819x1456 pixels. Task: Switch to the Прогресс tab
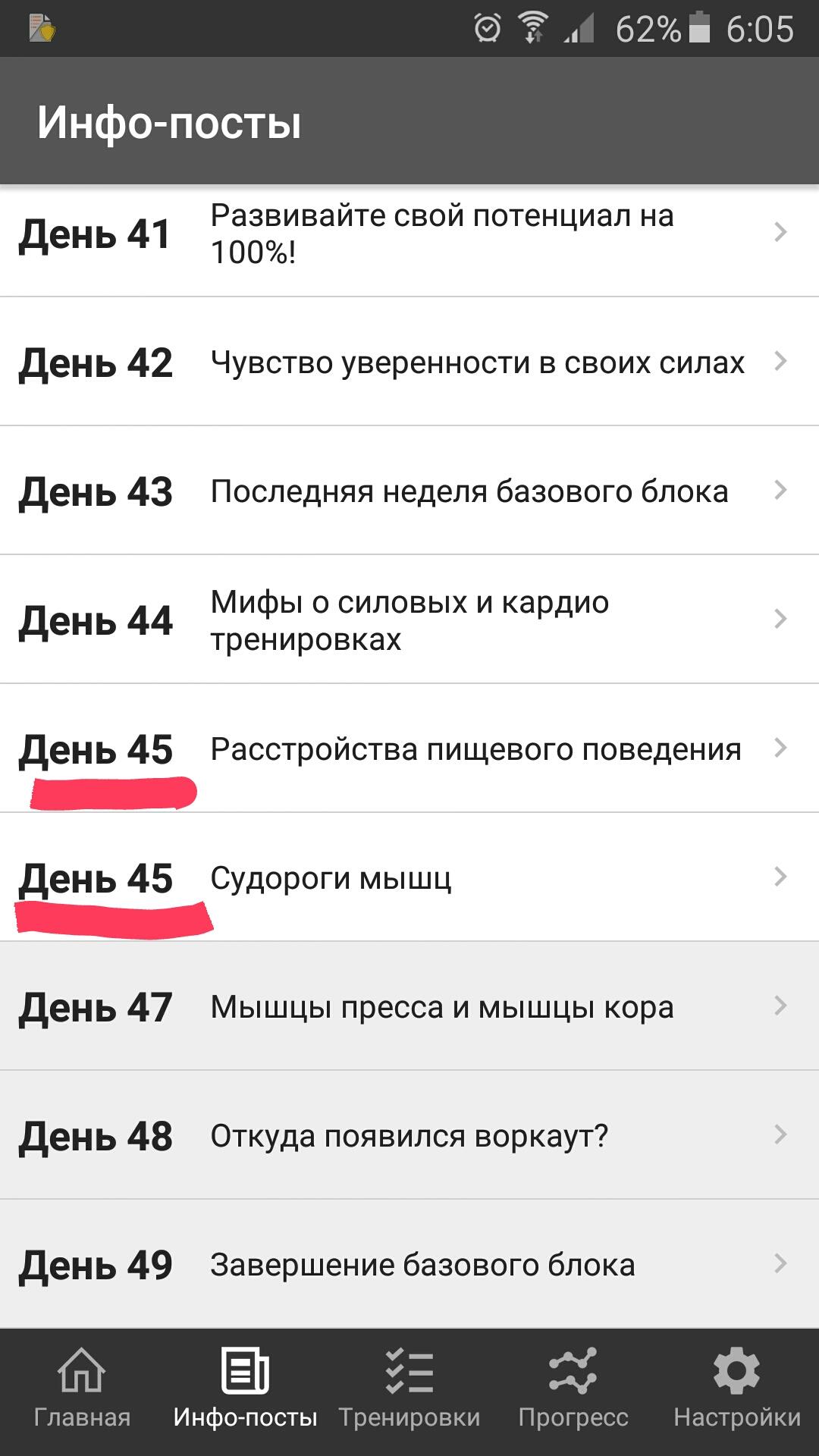pos(573,1389)
